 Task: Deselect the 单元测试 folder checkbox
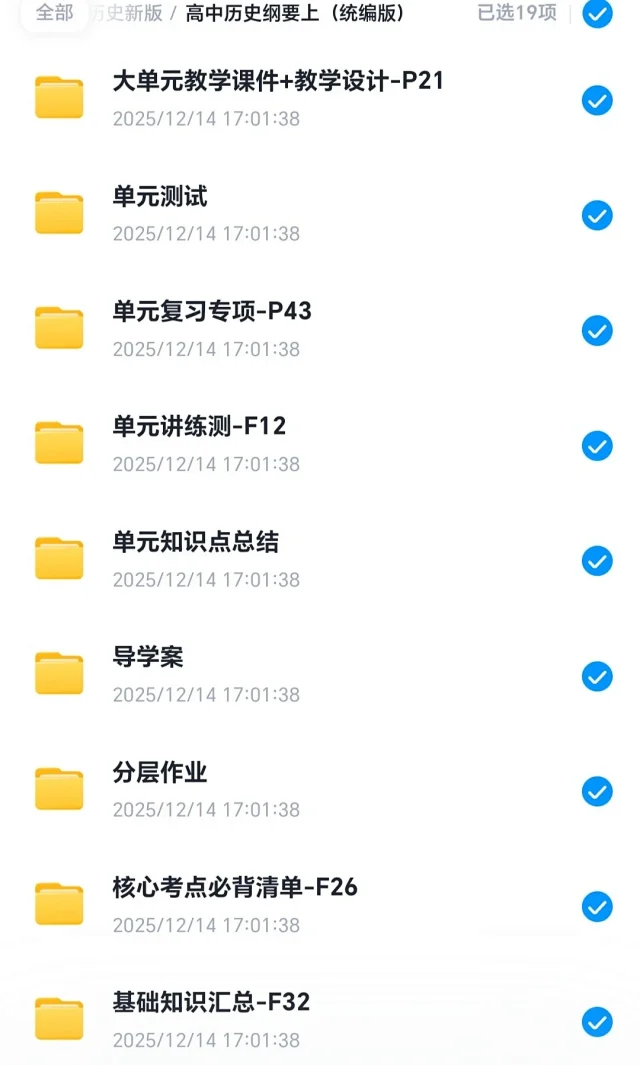597,215
